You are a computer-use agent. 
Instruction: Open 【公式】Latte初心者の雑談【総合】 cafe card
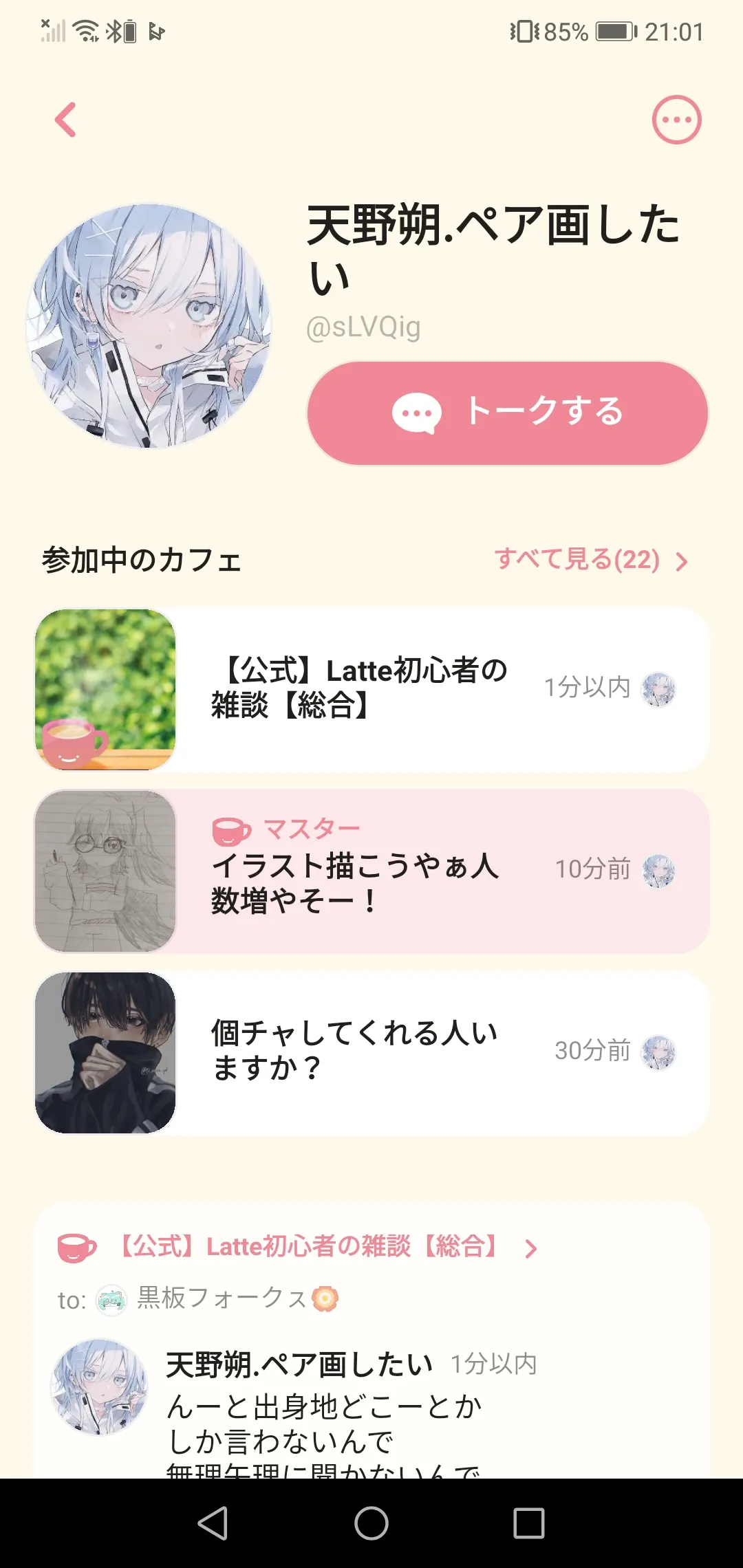click(371, 689)
